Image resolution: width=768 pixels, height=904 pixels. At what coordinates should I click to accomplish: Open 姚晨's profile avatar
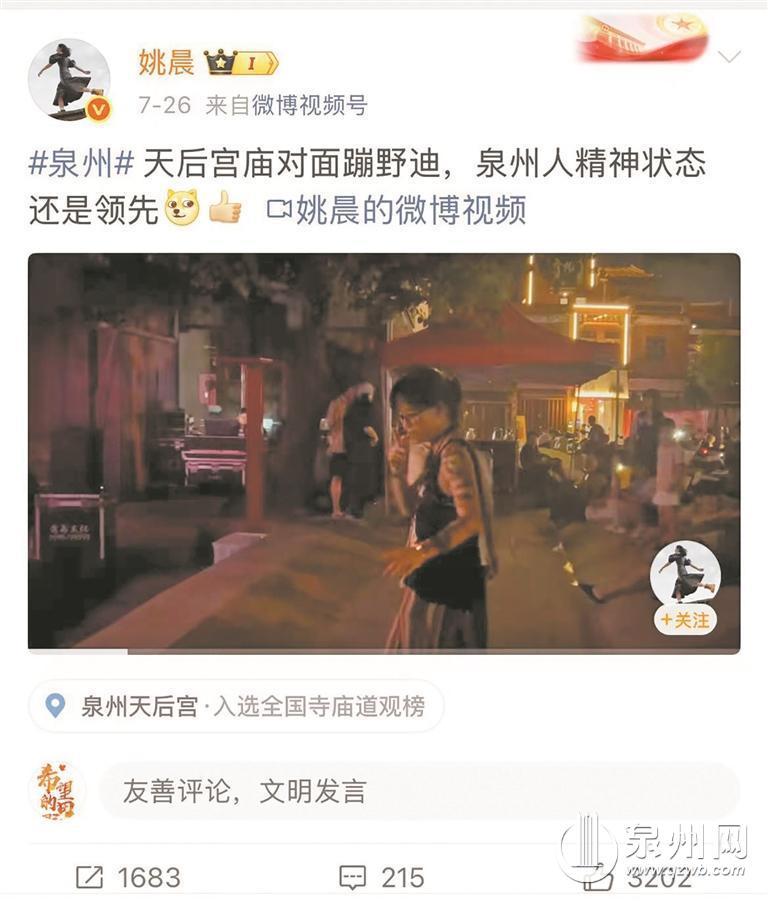[69, 80]
